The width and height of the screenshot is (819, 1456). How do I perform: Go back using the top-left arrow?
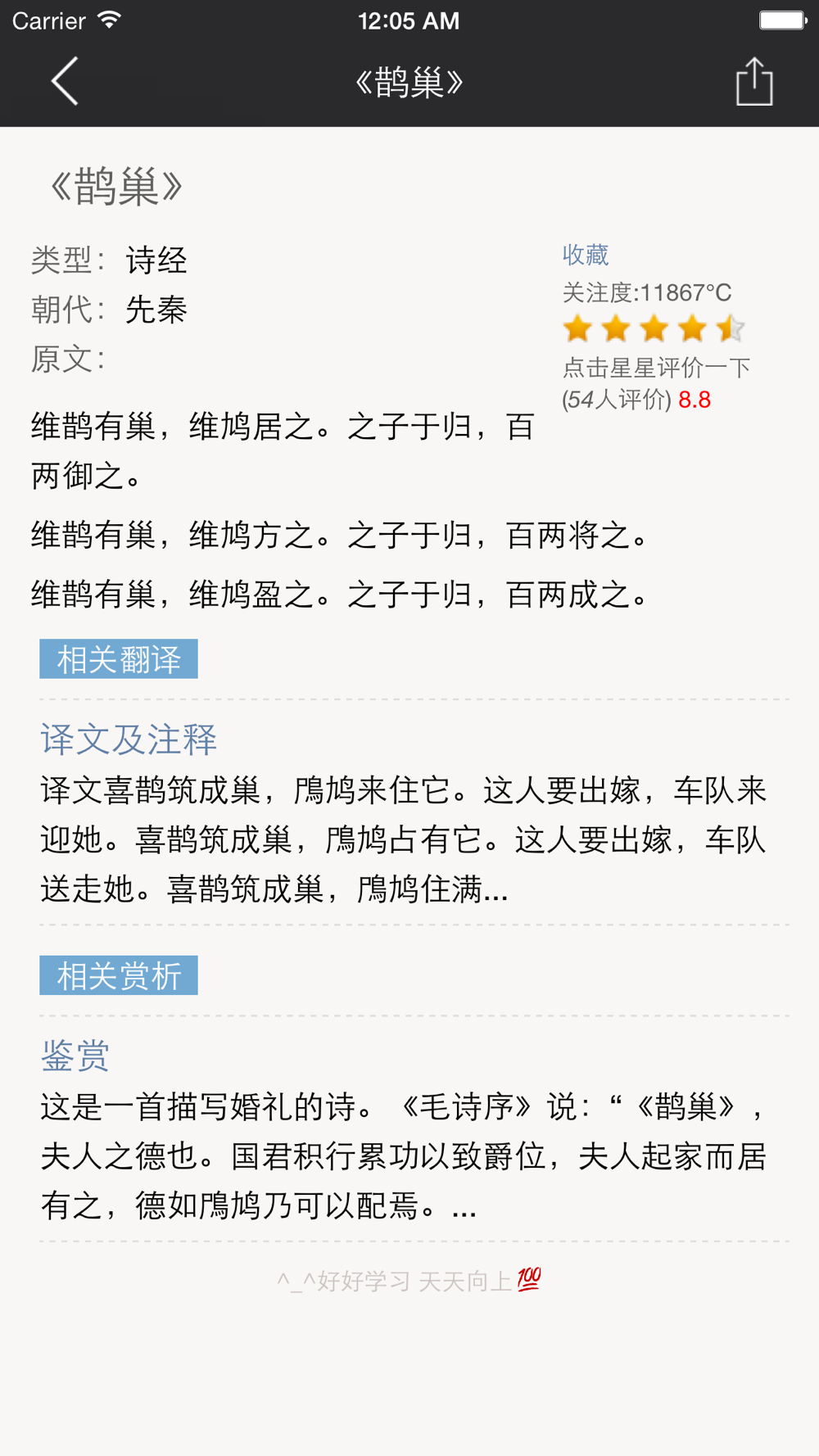point(65,81)
